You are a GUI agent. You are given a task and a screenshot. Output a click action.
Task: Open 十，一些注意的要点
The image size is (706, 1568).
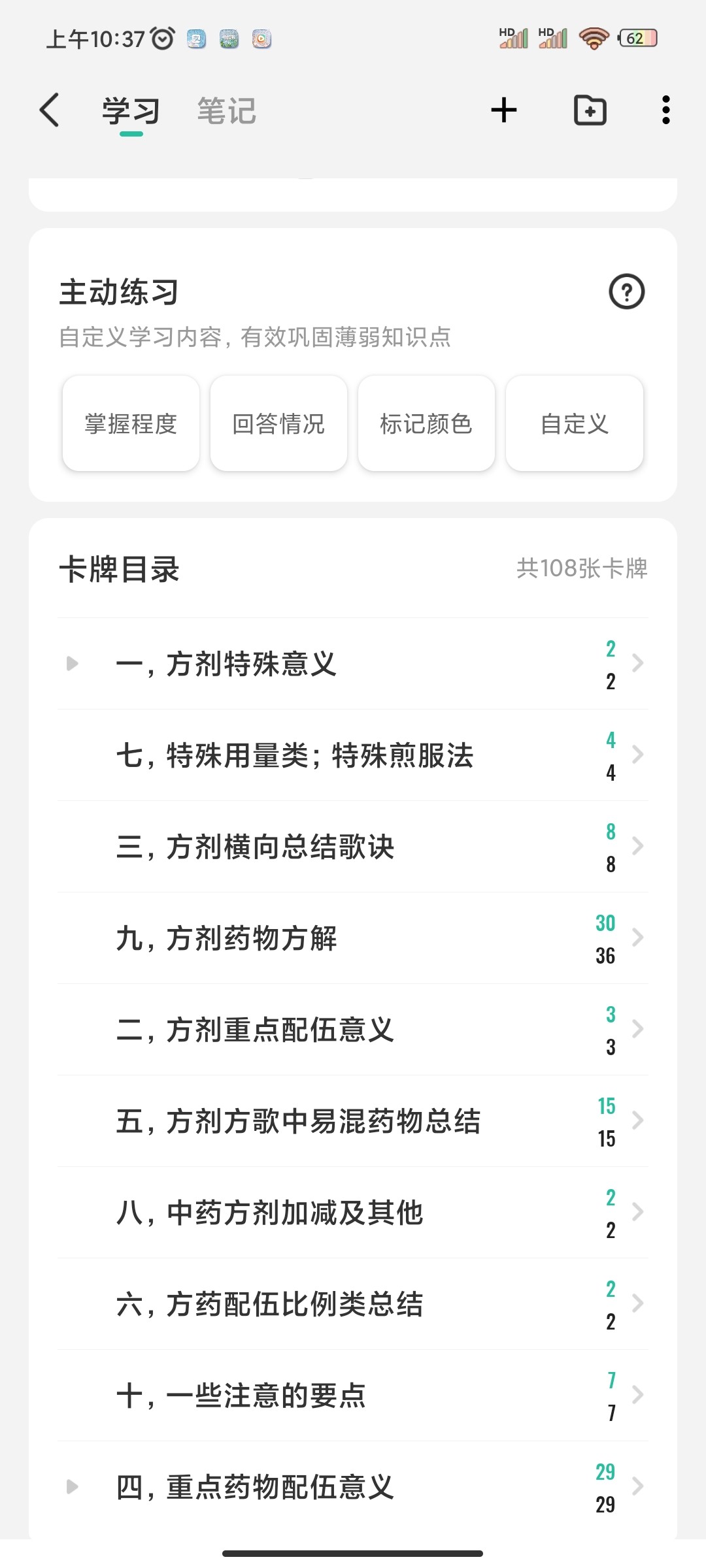click(353, 1396)
